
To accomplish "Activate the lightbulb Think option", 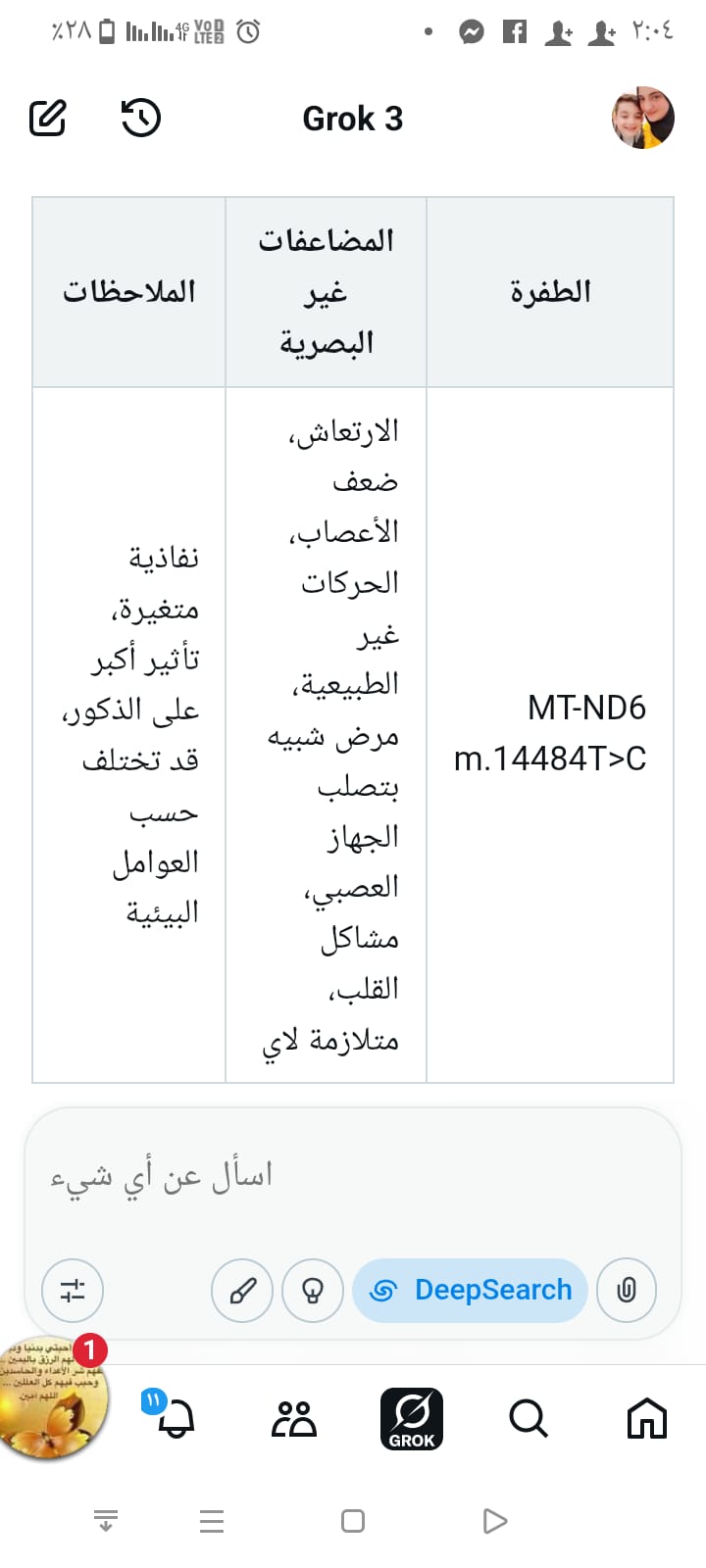I will (x=312, y=1290).
